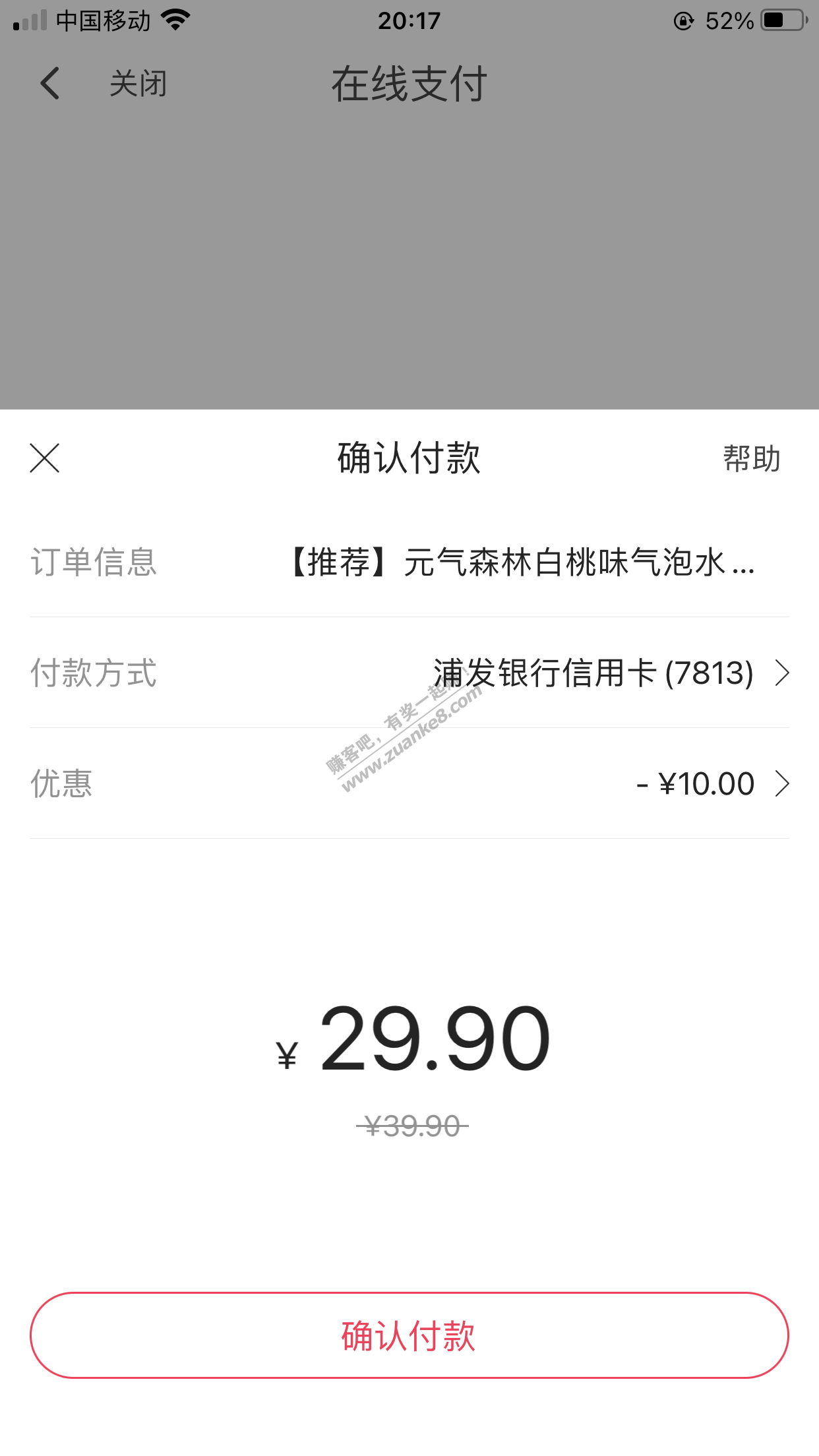Open 帮助 for payment help

coord(751,458)
